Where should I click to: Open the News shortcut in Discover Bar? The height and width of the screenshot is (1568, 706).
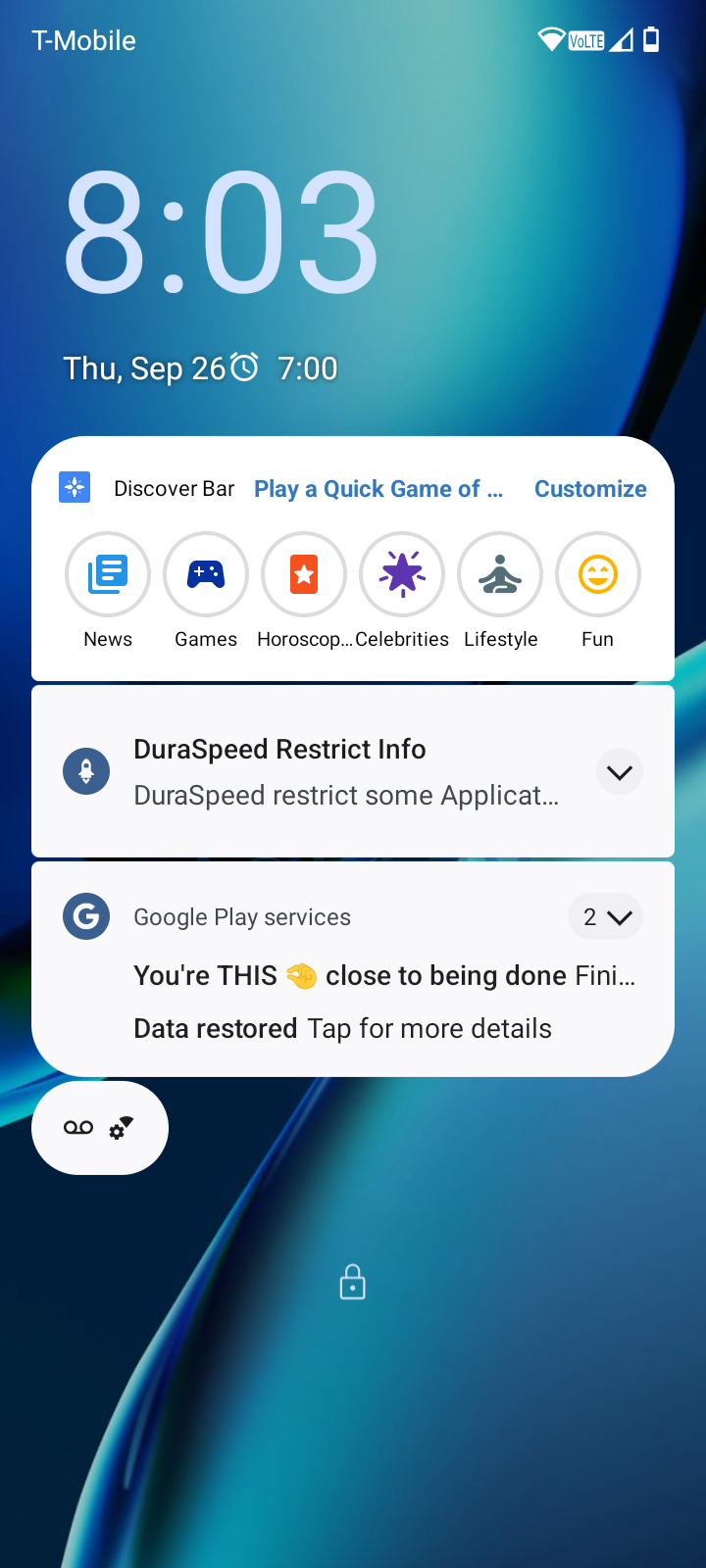pyautogui.click(x=108, y=575)
